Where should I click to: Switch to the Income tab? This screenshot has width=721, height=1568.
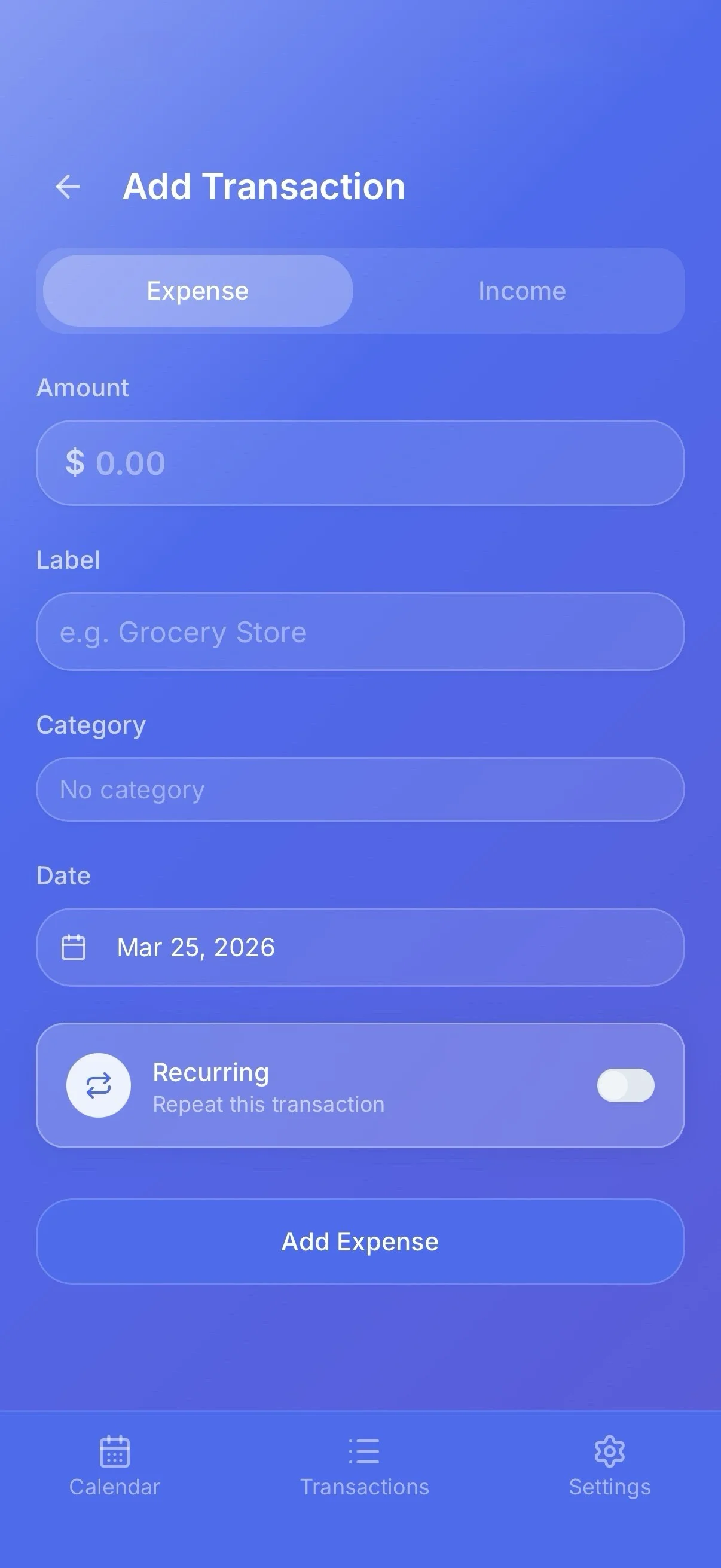(522, 291)
